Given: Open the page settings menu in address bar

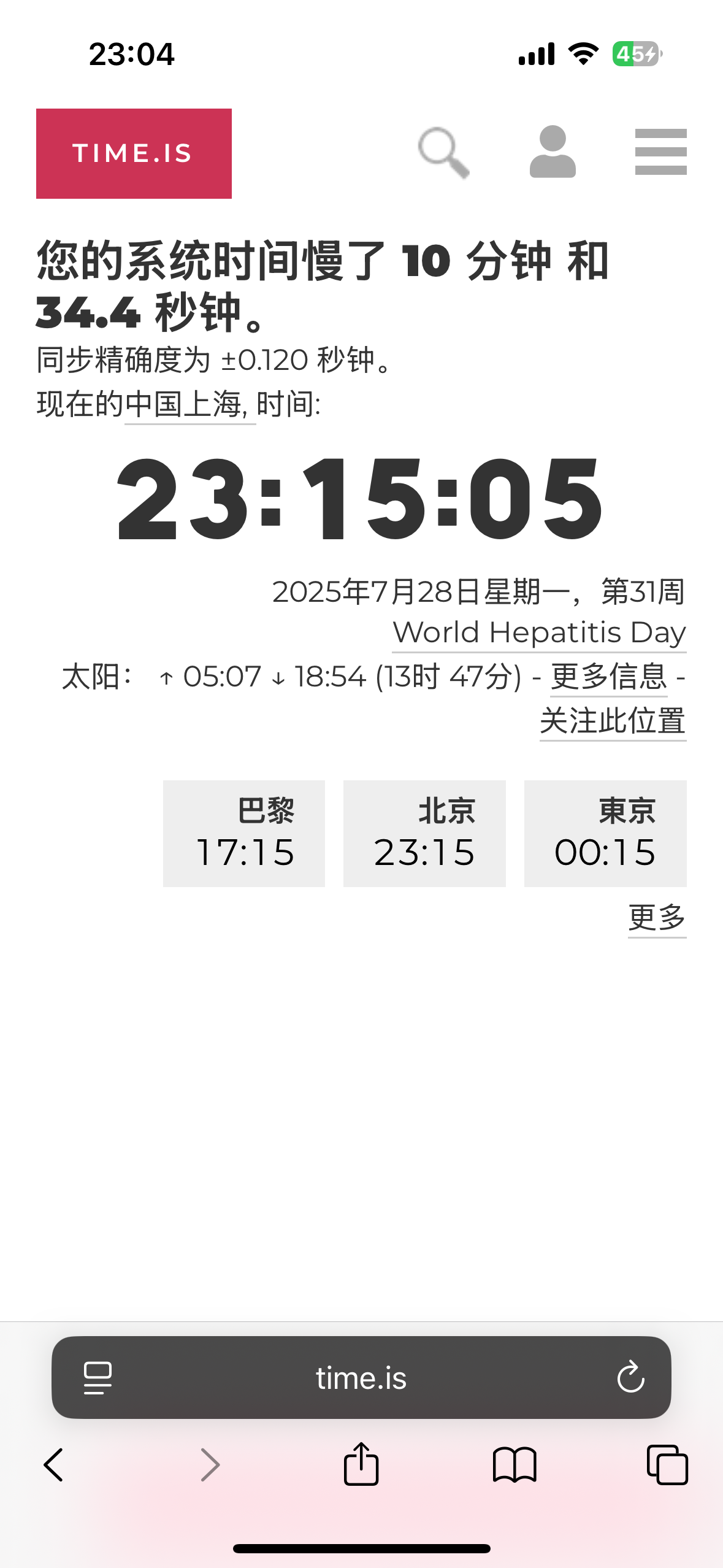Looking at the screenshot, I should [x=98, y=1378].
